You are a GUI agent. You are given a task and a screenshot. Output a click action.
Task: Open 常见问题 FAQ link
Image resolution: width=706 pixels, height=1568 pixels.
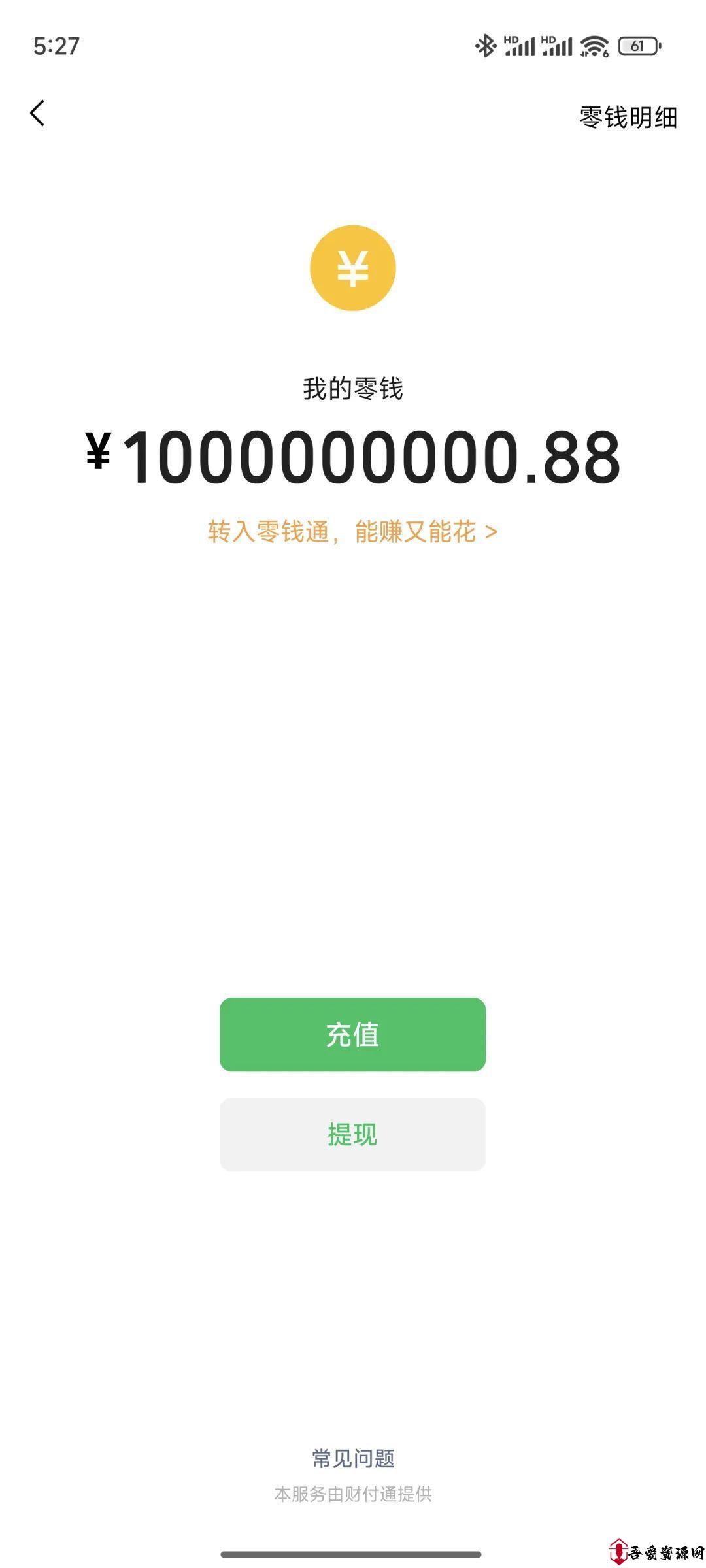pyautogui.click(x=353, y=1458)
